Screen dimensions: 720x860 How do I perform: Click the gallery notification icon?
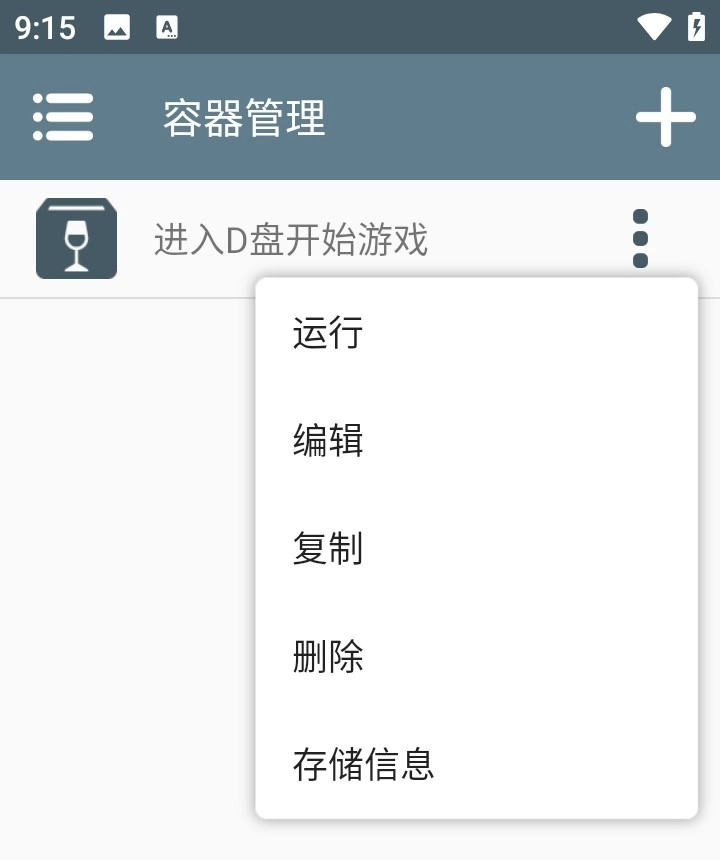117,27
